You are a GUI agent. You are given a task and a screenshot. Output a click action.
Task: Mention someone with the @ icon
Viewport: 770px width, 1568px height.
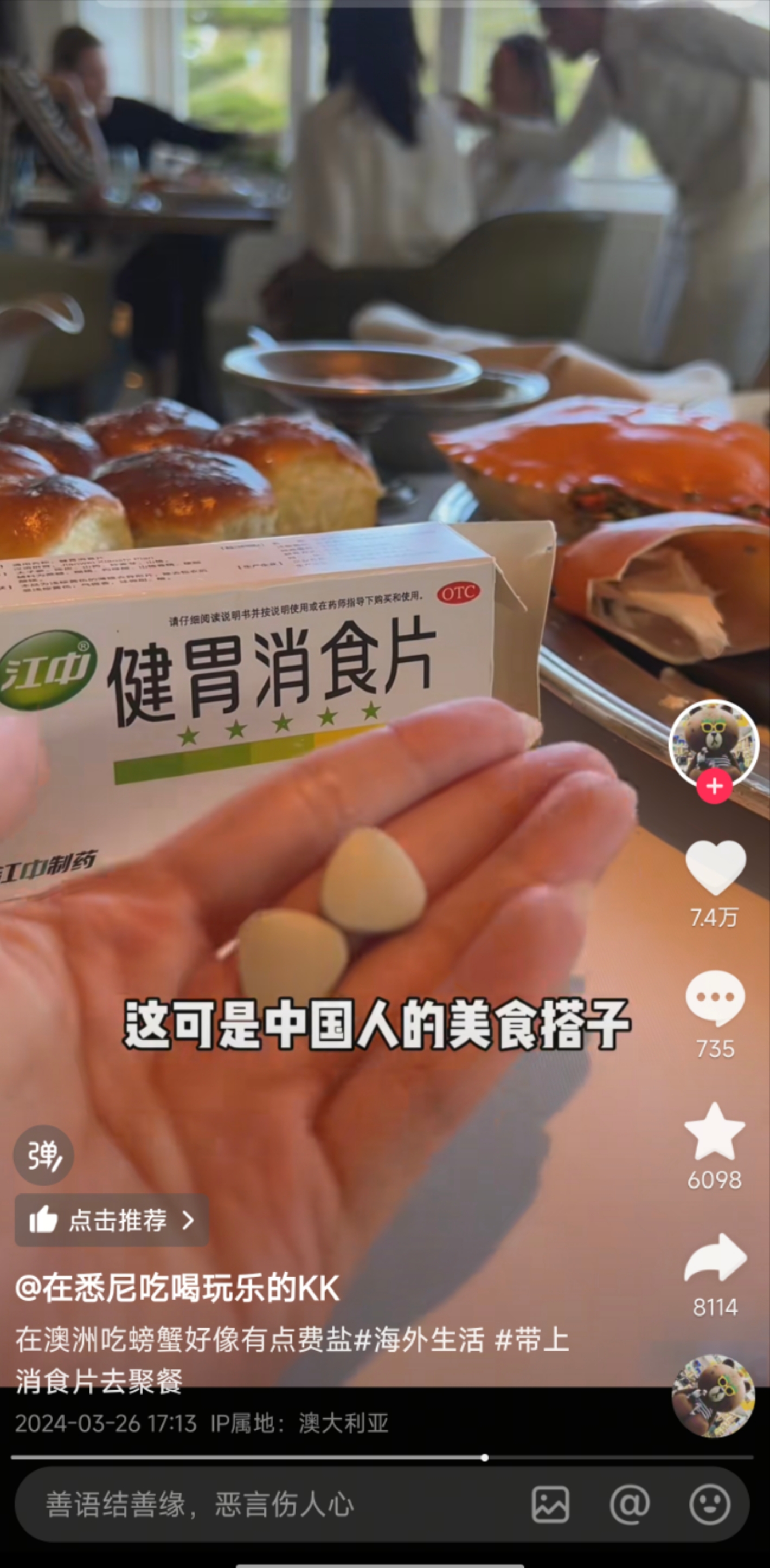629,1504
